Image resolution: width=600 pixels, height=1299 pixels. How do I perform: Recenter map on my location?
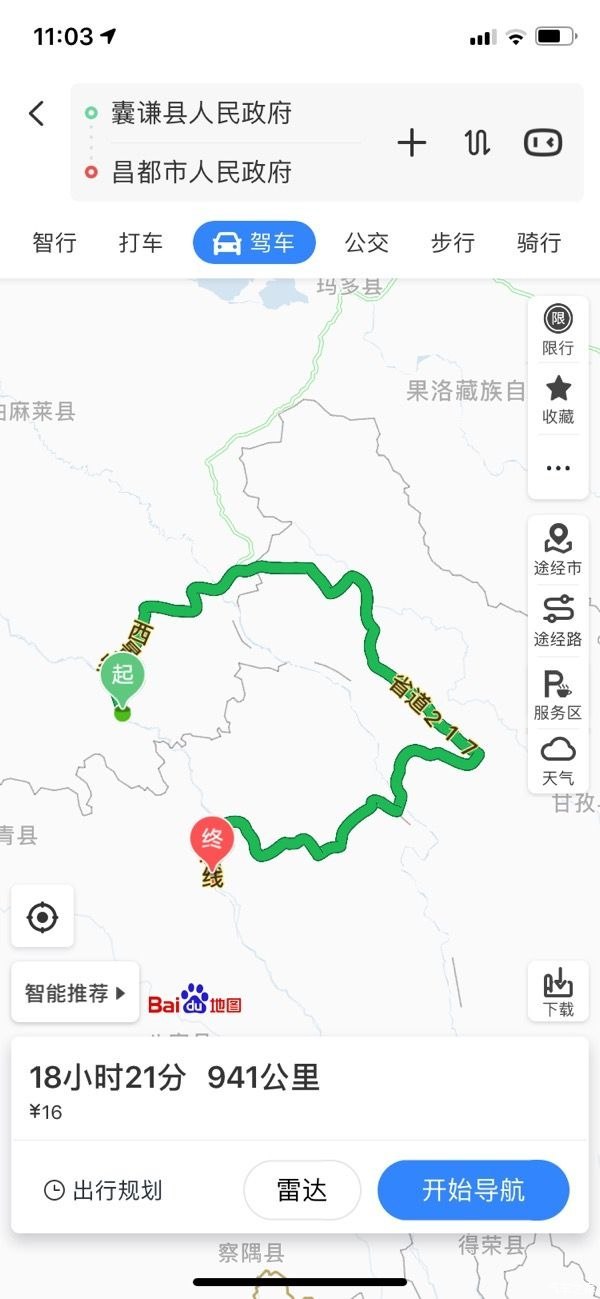click(42, 916)
